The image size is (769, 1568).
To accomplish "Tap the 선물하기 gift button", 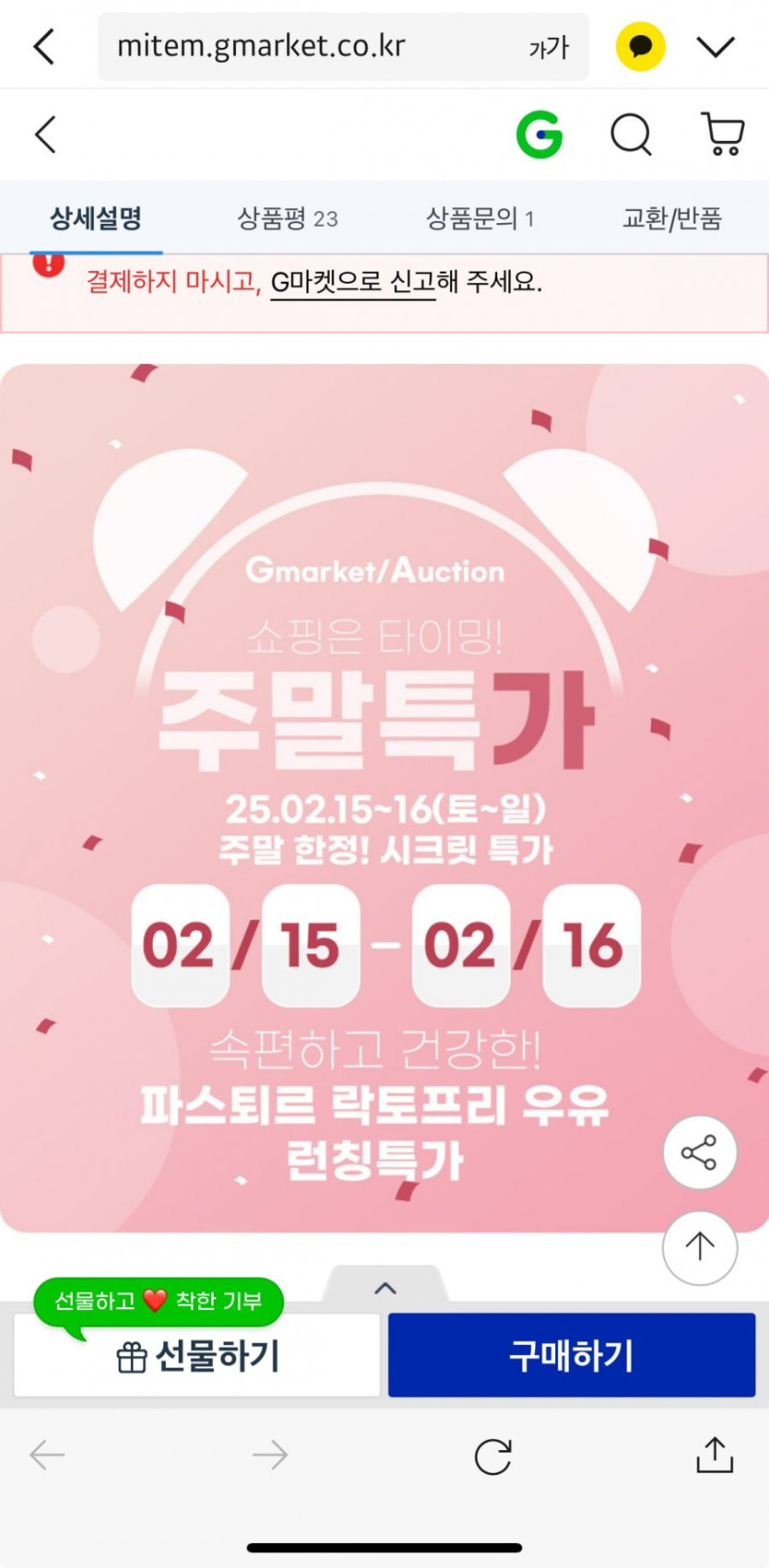I will coord(197,1355).
